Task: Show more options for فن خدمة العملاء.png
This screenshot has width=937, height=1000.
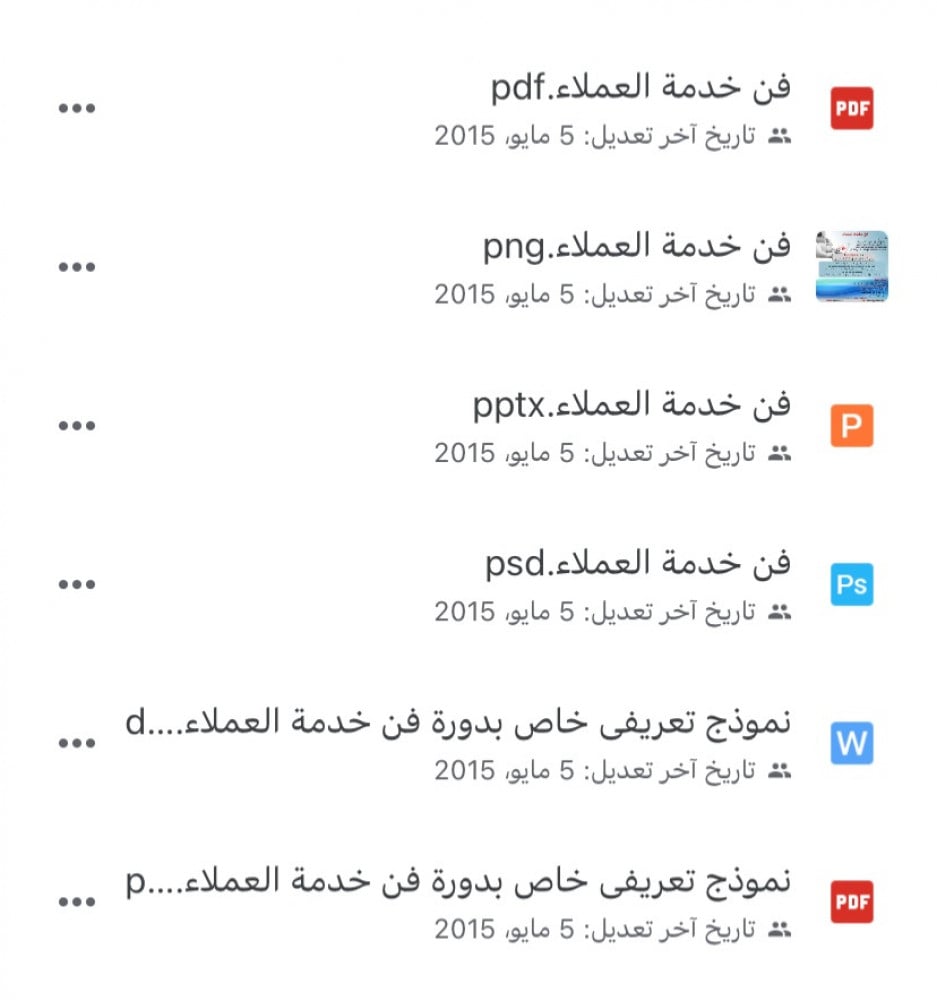Action: pyautogui.click(x=76, y=267)
